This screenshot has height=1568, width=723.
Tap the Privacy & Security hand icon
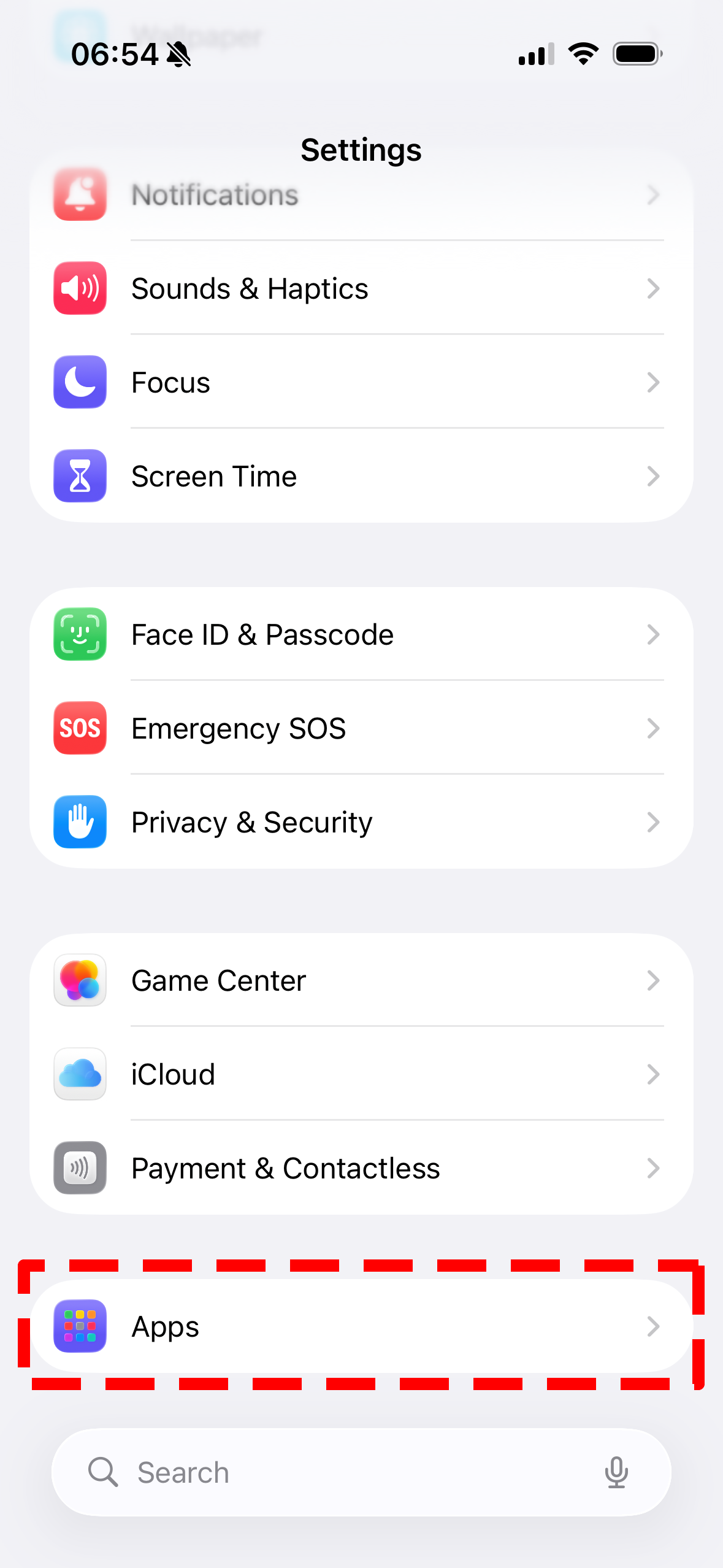[x=80, y=822]
